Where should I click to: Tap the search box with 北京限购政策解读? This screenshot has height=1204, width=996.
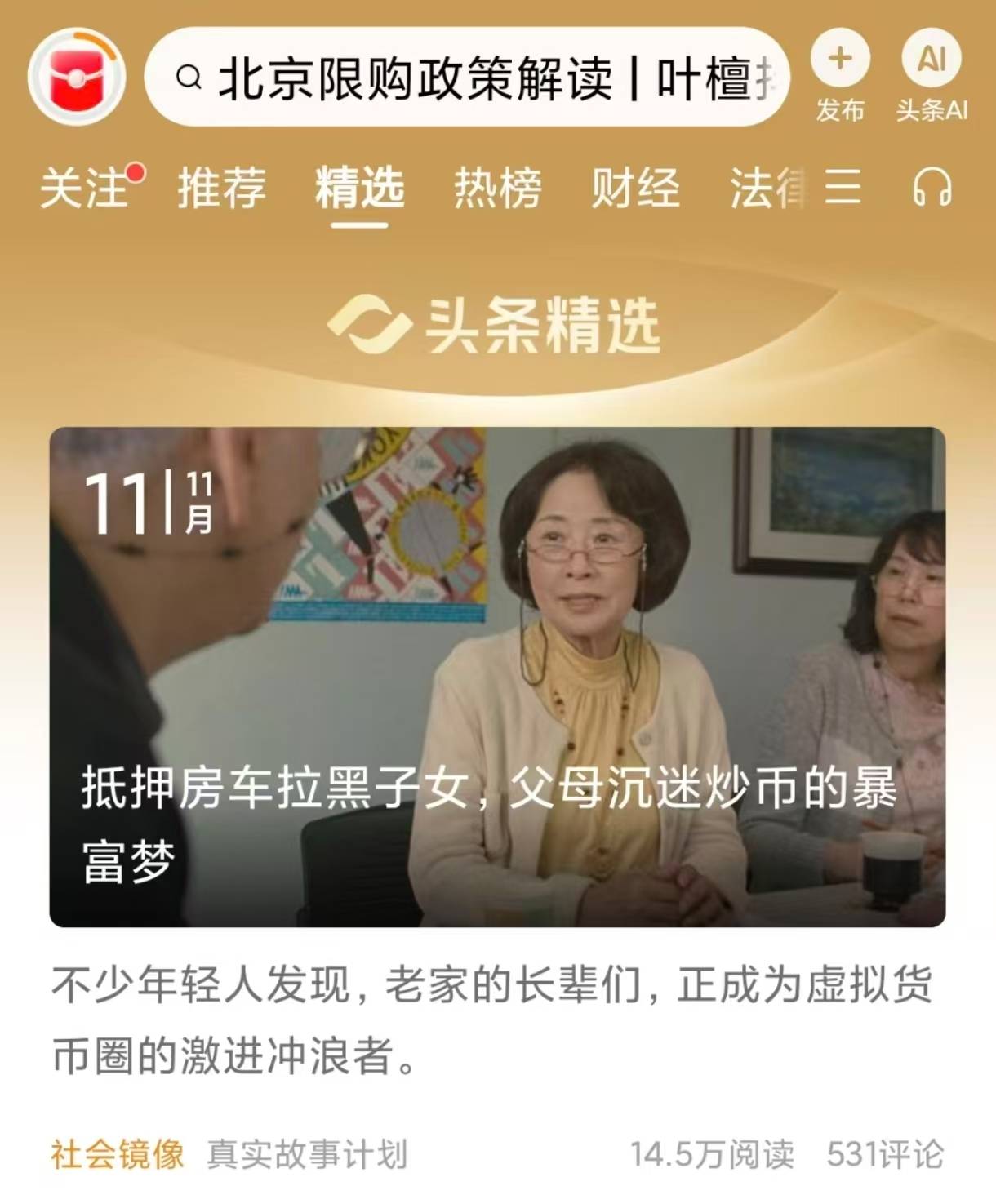coord(466,78)
